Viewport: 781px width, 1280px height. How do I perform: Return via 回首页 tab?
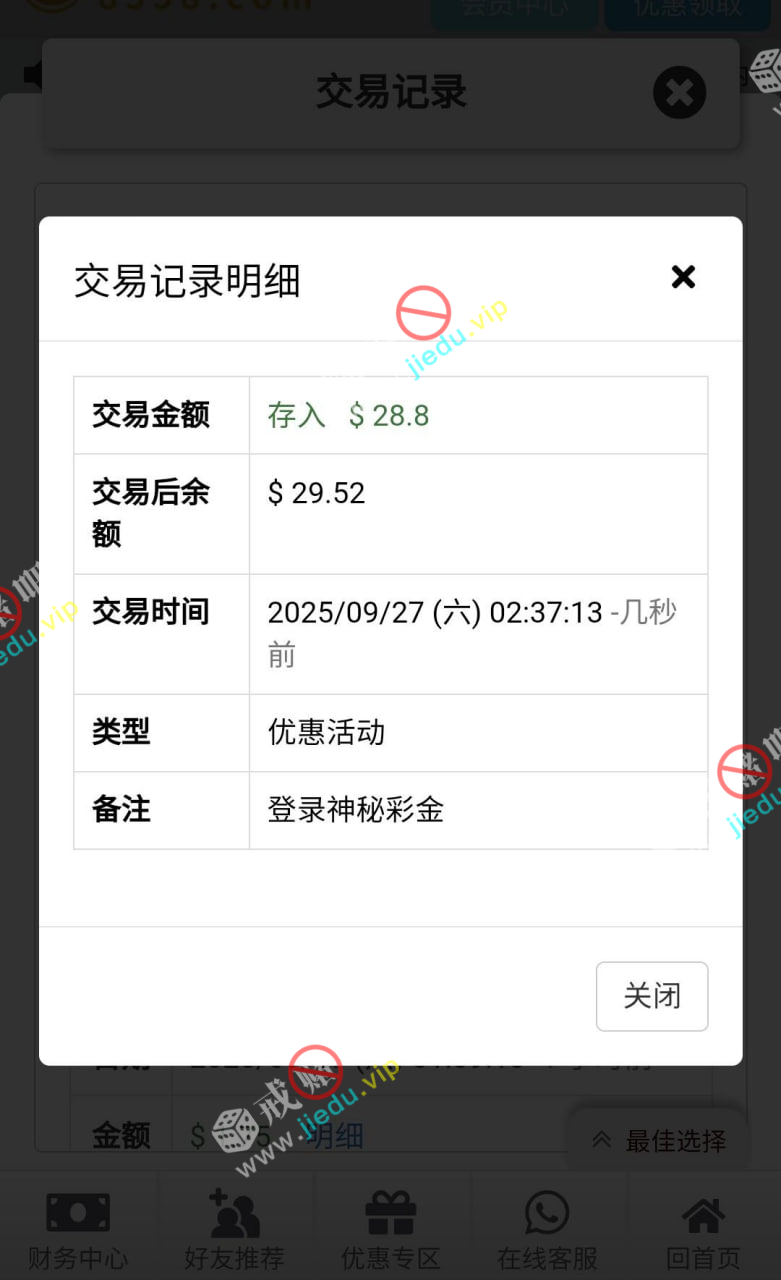point(703,1228)
